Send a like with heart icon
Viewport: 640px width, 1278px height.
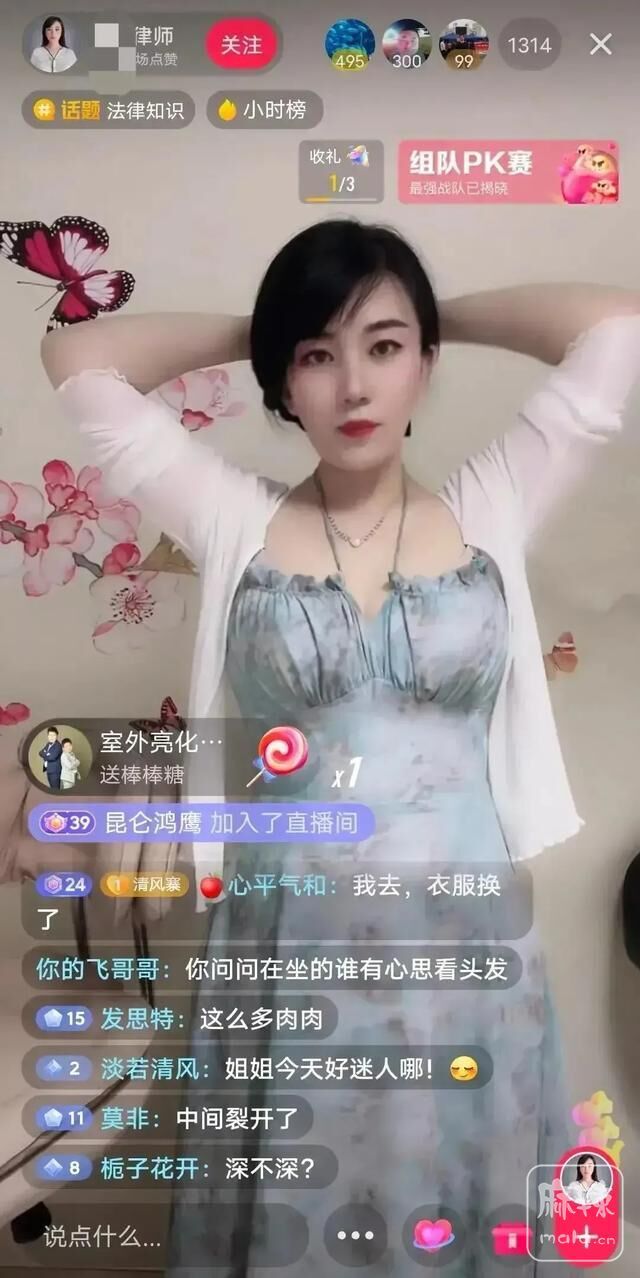click(x=433, y=1236)
